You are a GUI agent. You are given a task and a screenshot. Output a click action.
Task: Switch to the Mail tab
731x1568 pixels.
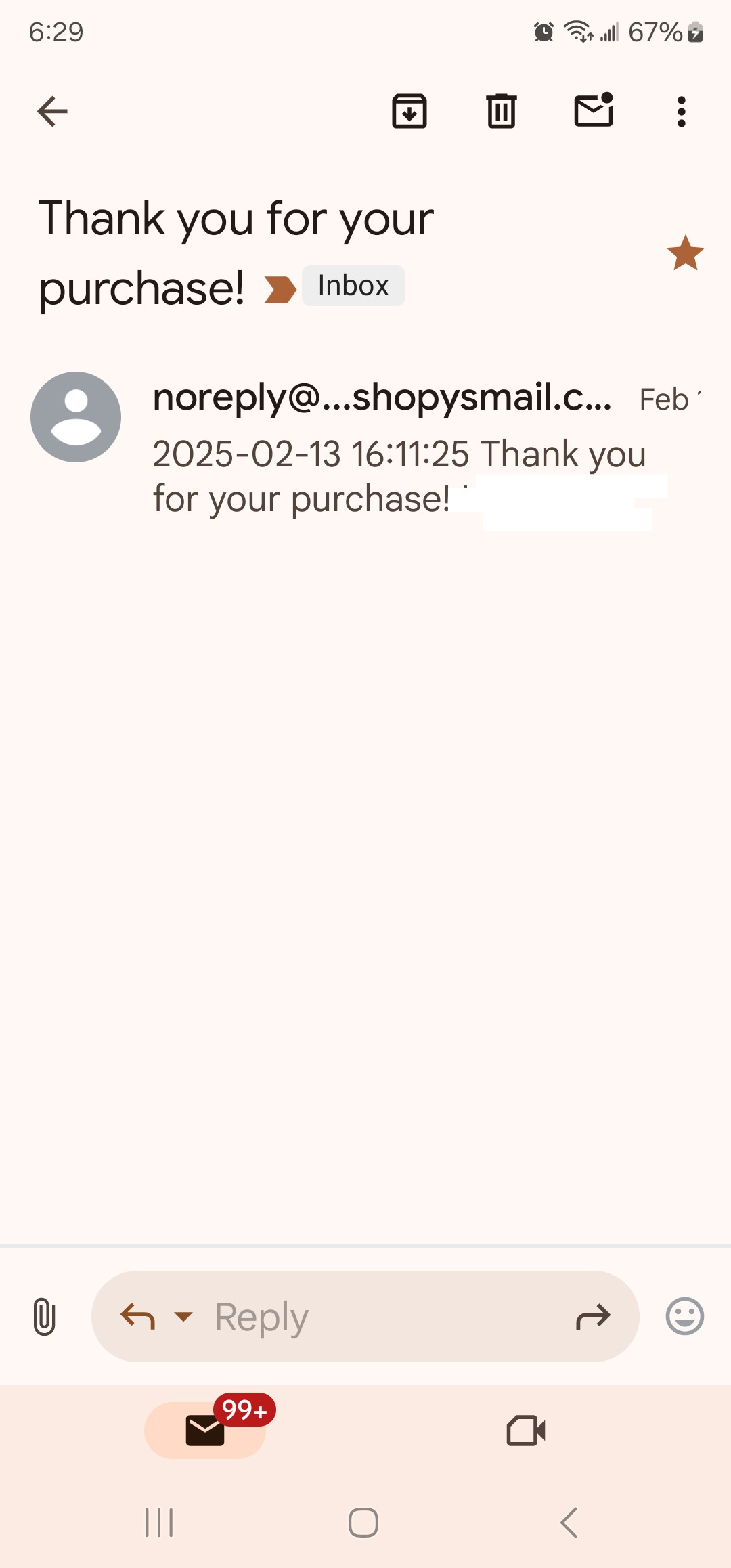[x=205, y=1431]
